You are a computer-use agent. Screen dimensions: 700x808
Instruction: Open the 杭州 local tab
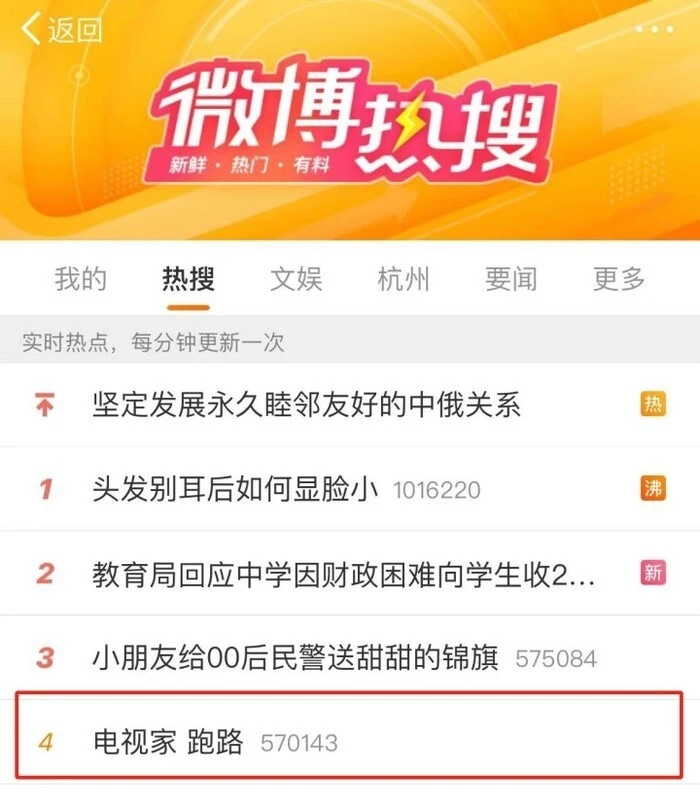(x=403, y=279)
